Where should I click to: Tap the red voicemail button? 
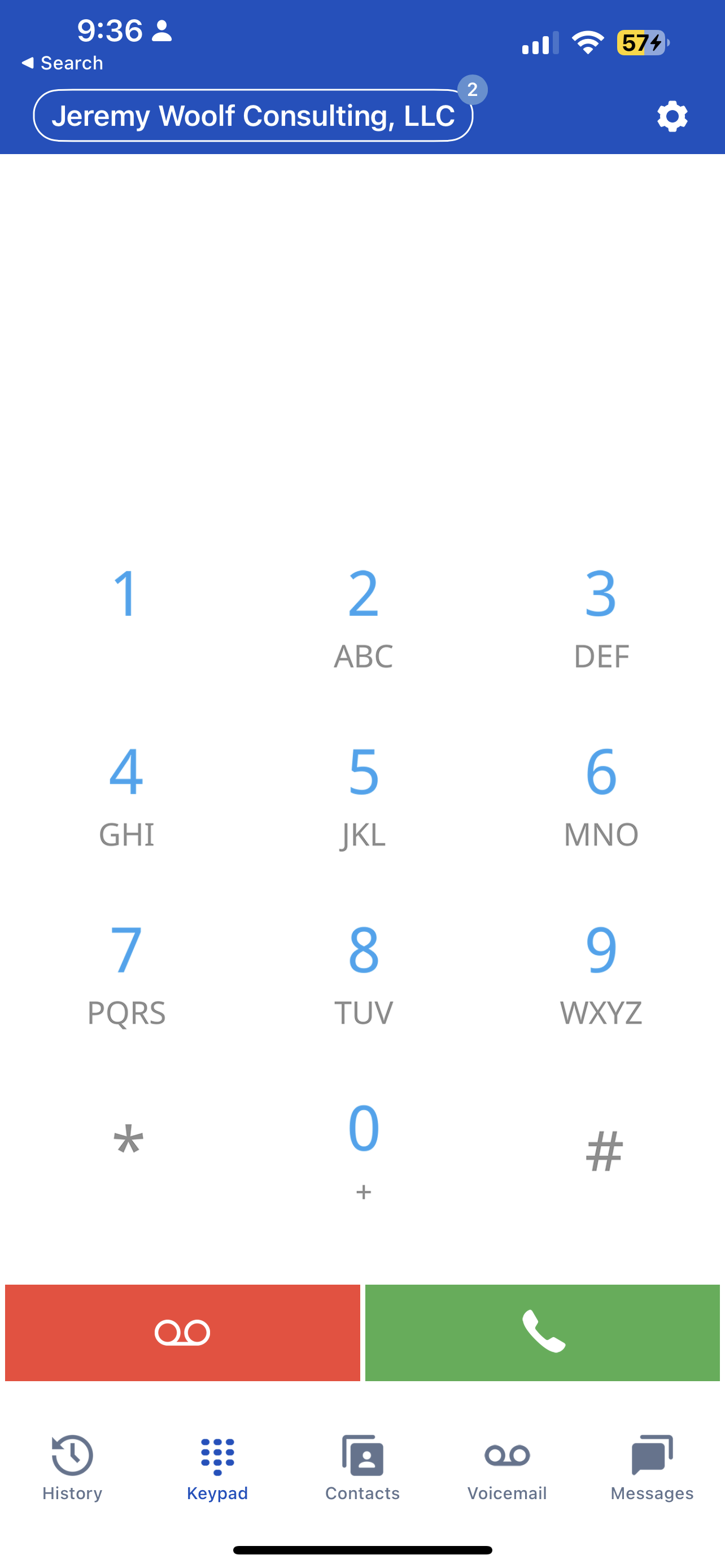tap(182, 1333)
